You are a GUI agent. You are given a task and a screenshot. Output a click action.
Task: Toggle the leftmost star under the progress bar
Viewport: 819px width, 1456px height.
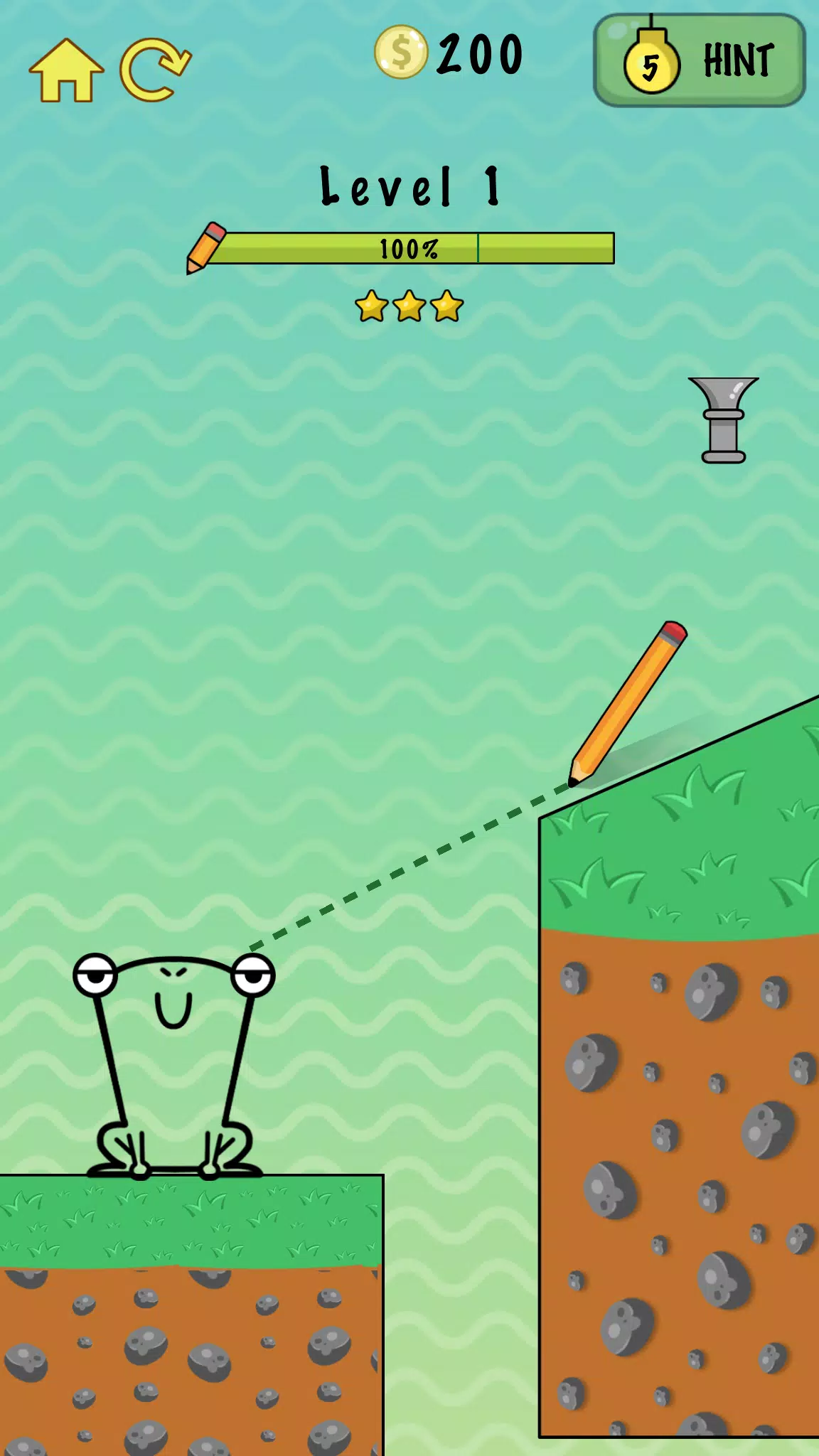click(370, 306)
